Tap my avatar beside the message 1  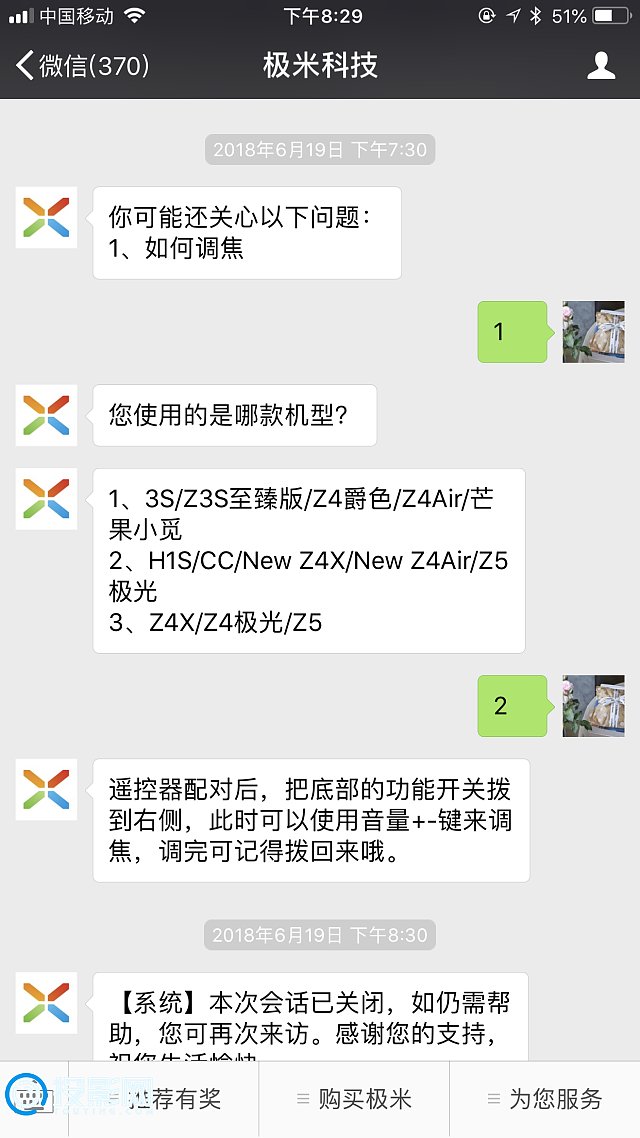coord(593,332)
